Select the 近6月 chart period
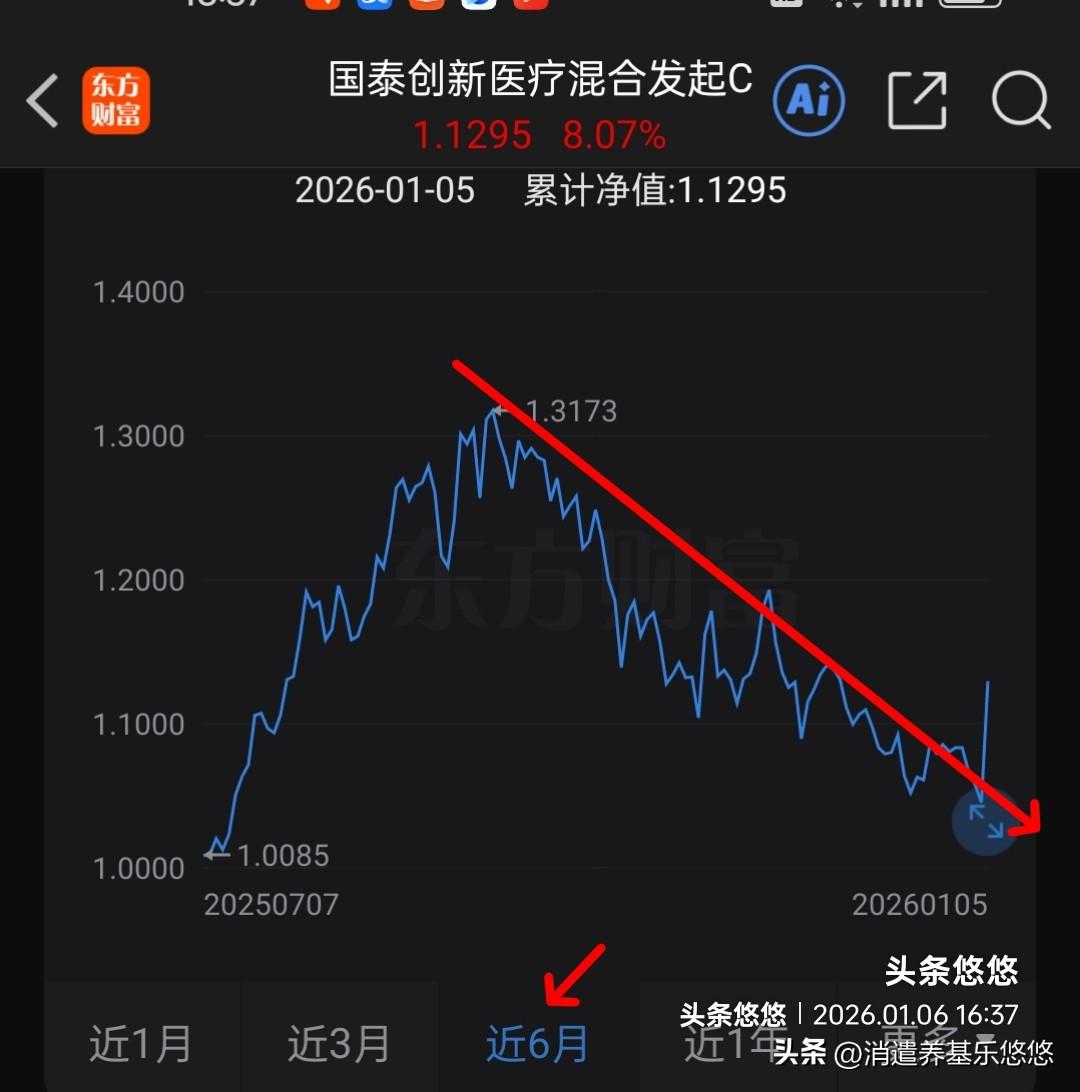1080x1092 pixels. click(537, 1043)
